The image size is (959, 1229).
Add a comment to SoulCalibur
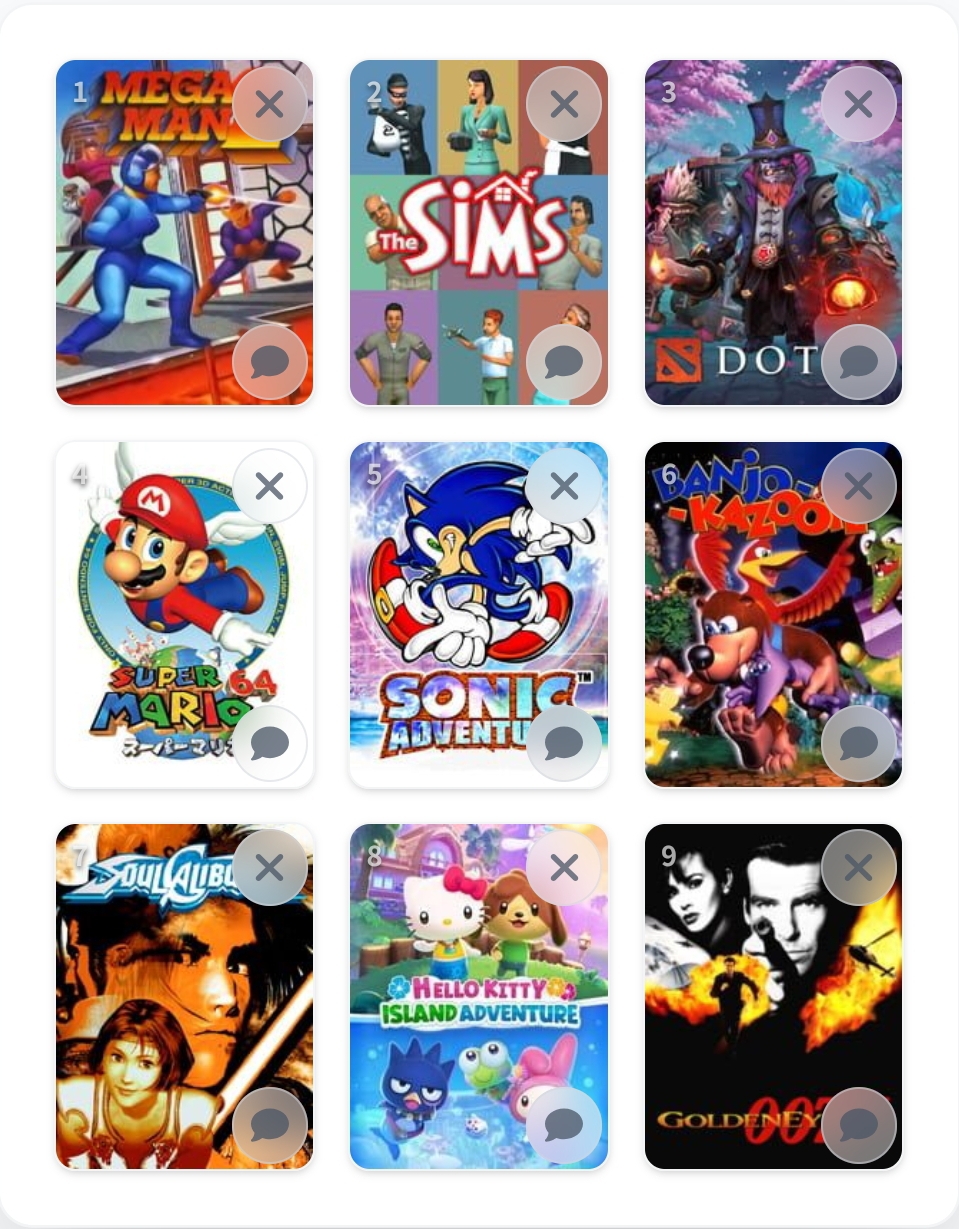point(269,1125)
